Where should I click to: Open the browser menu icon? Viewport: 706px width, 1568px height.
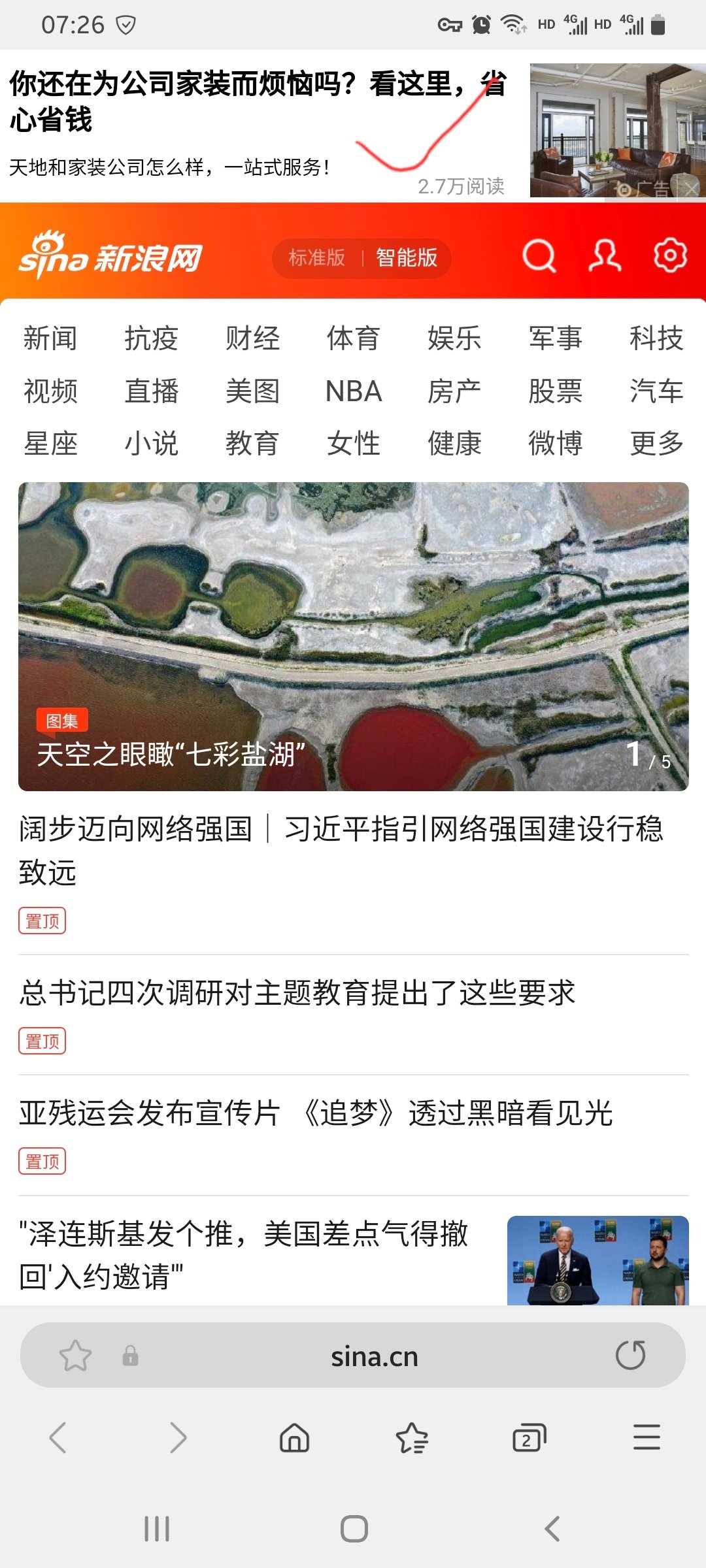tap(647, 1438)
